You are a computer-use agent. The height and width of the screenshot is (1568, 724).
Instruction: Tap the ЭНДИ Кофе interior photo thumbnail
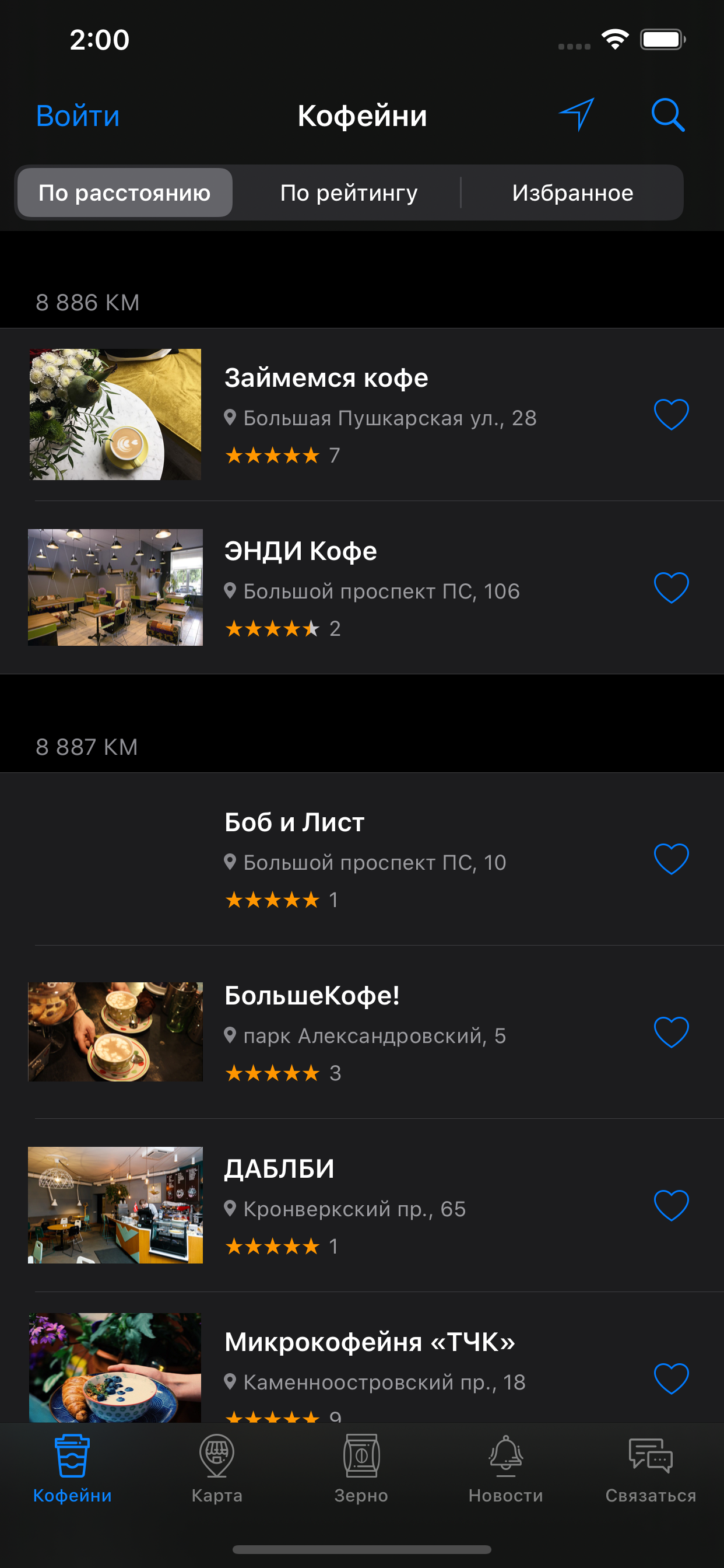[x=115, y=587]
